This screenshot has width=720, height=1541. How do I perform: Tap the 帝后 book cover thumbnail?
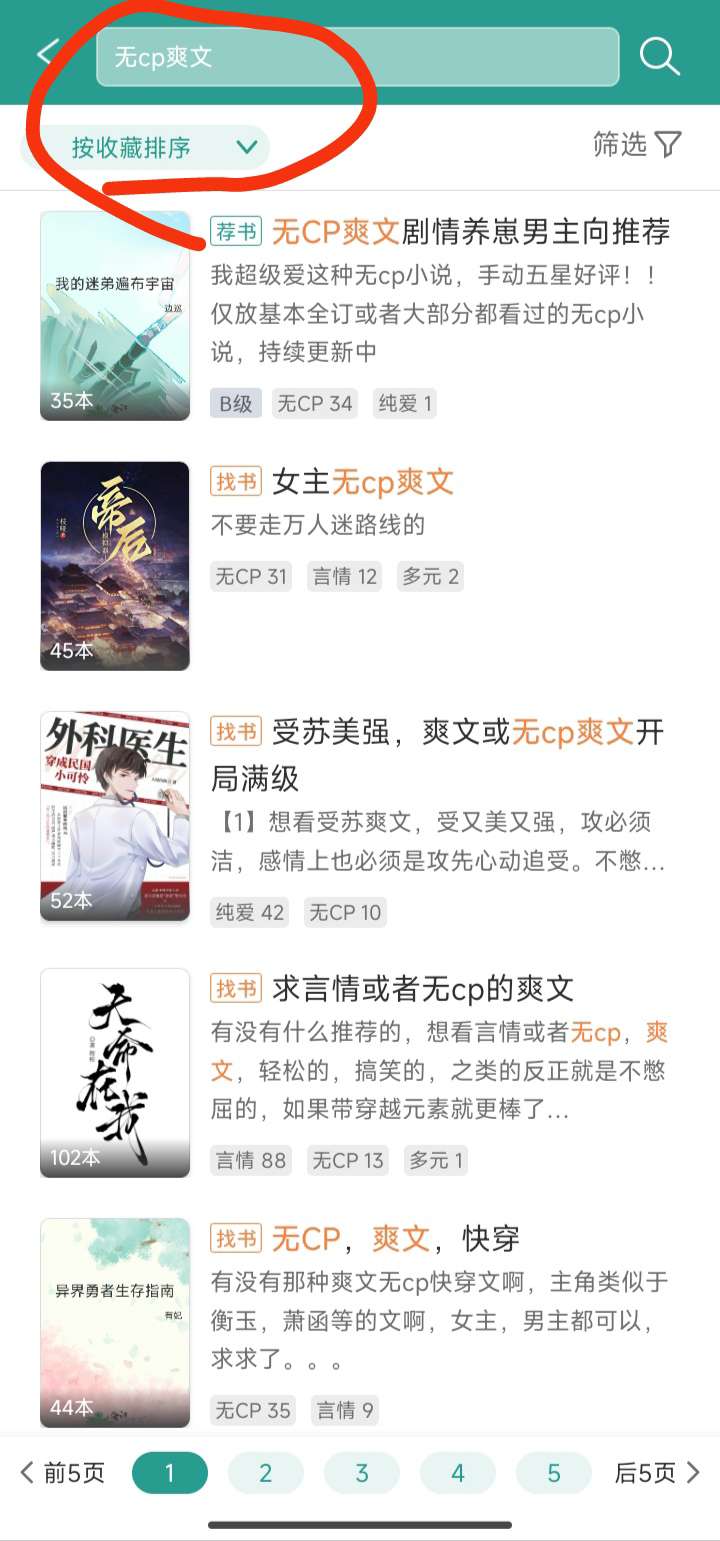pyautogui.click(x=115, y=566)
